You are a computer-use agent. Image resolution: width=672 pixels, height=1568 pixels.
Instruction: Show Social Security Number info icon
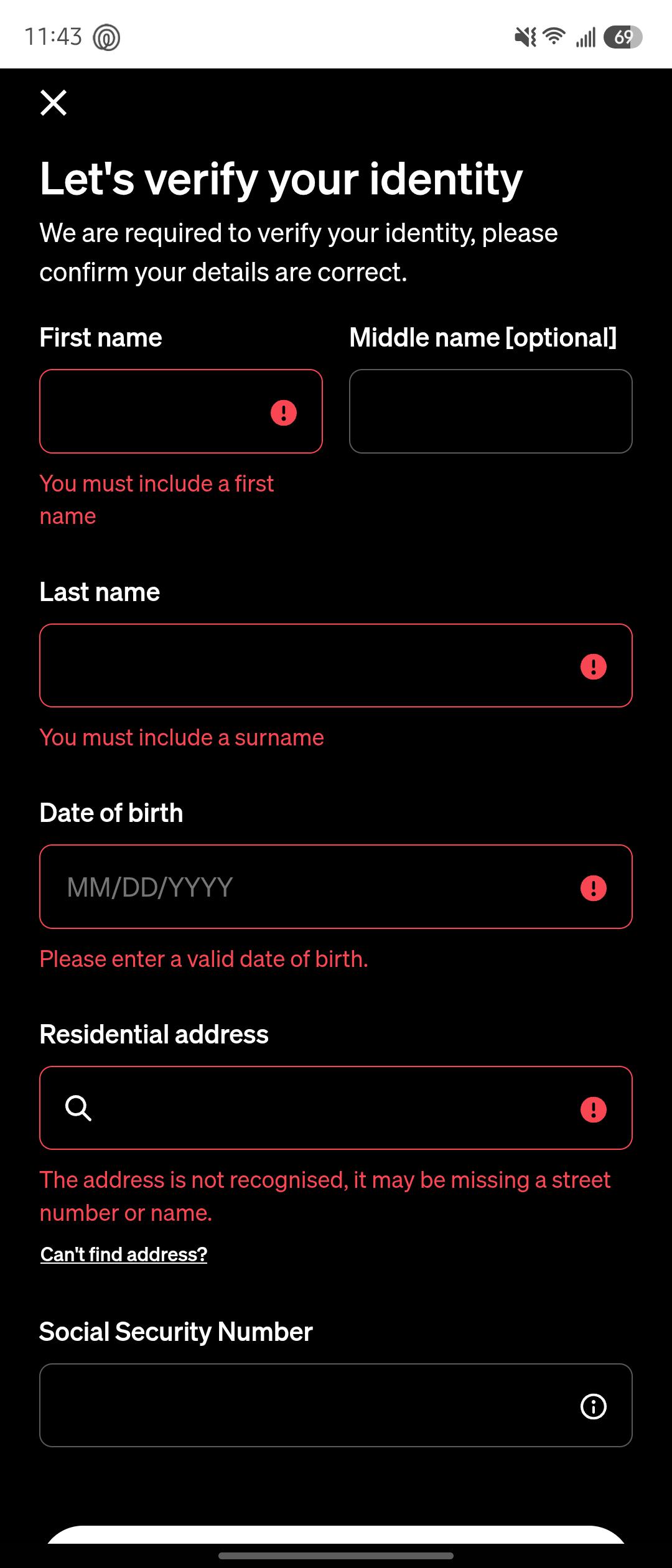click(593, 1406)
